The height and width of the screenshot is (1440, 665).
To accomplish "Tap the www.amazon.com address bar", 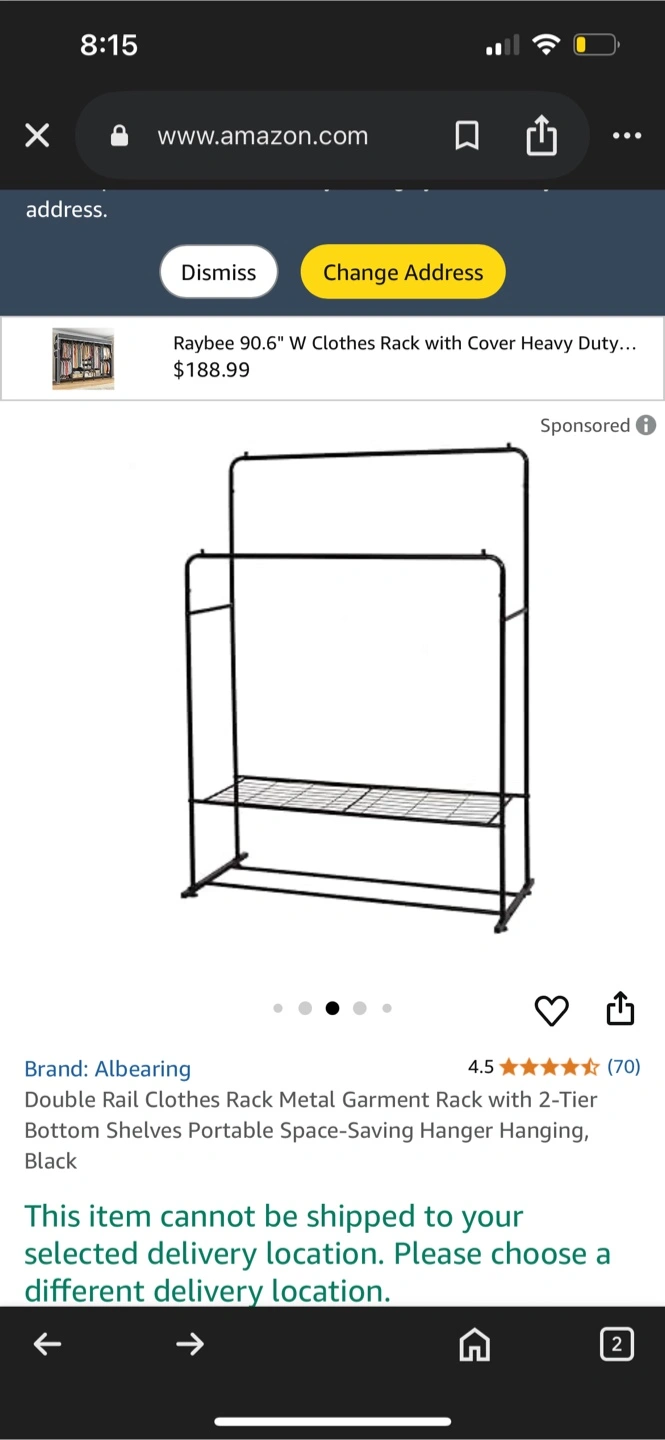I will 261,136.
